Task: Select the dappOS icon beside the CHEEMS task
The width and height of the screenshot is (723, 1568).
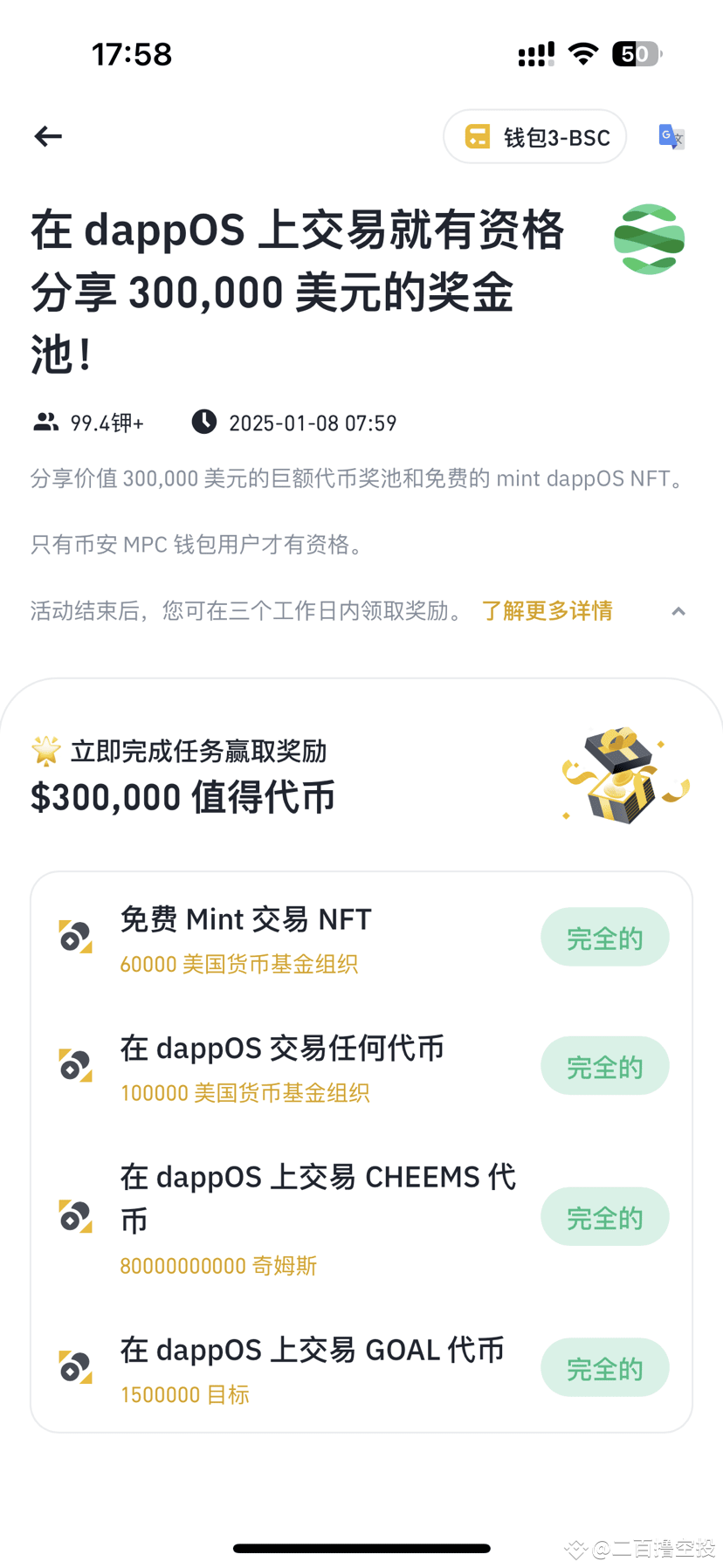Action: click(74, 1215)
